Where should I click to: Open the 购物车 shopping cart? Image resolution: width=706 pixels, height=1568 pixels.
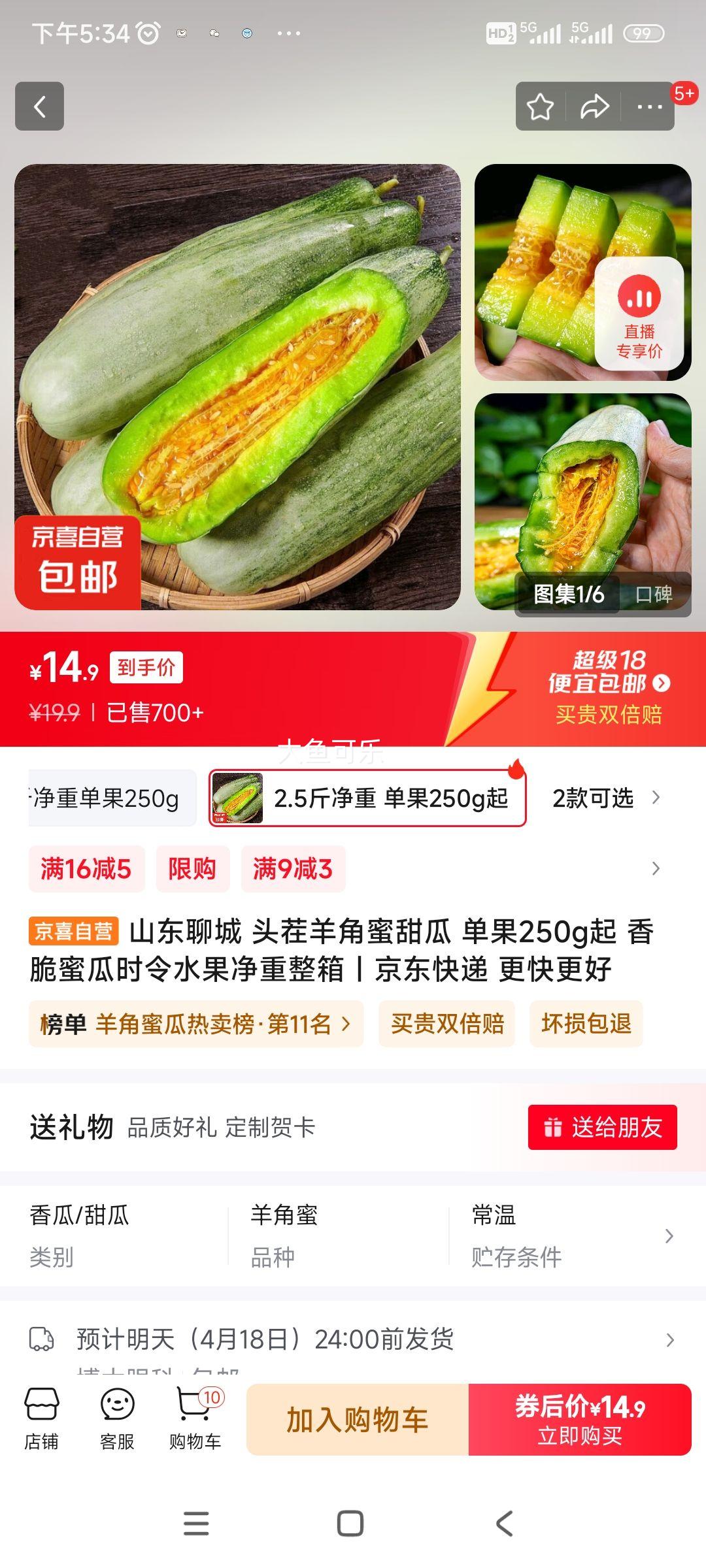(195, 1419)
